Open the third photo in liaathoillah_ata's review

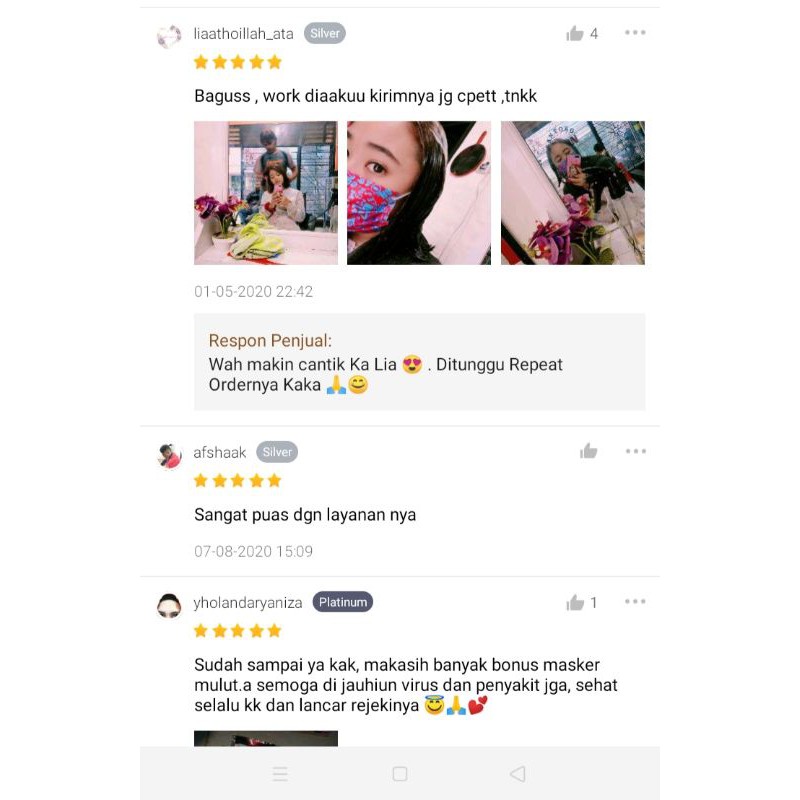pyautogui.click(x=573, y=193)
